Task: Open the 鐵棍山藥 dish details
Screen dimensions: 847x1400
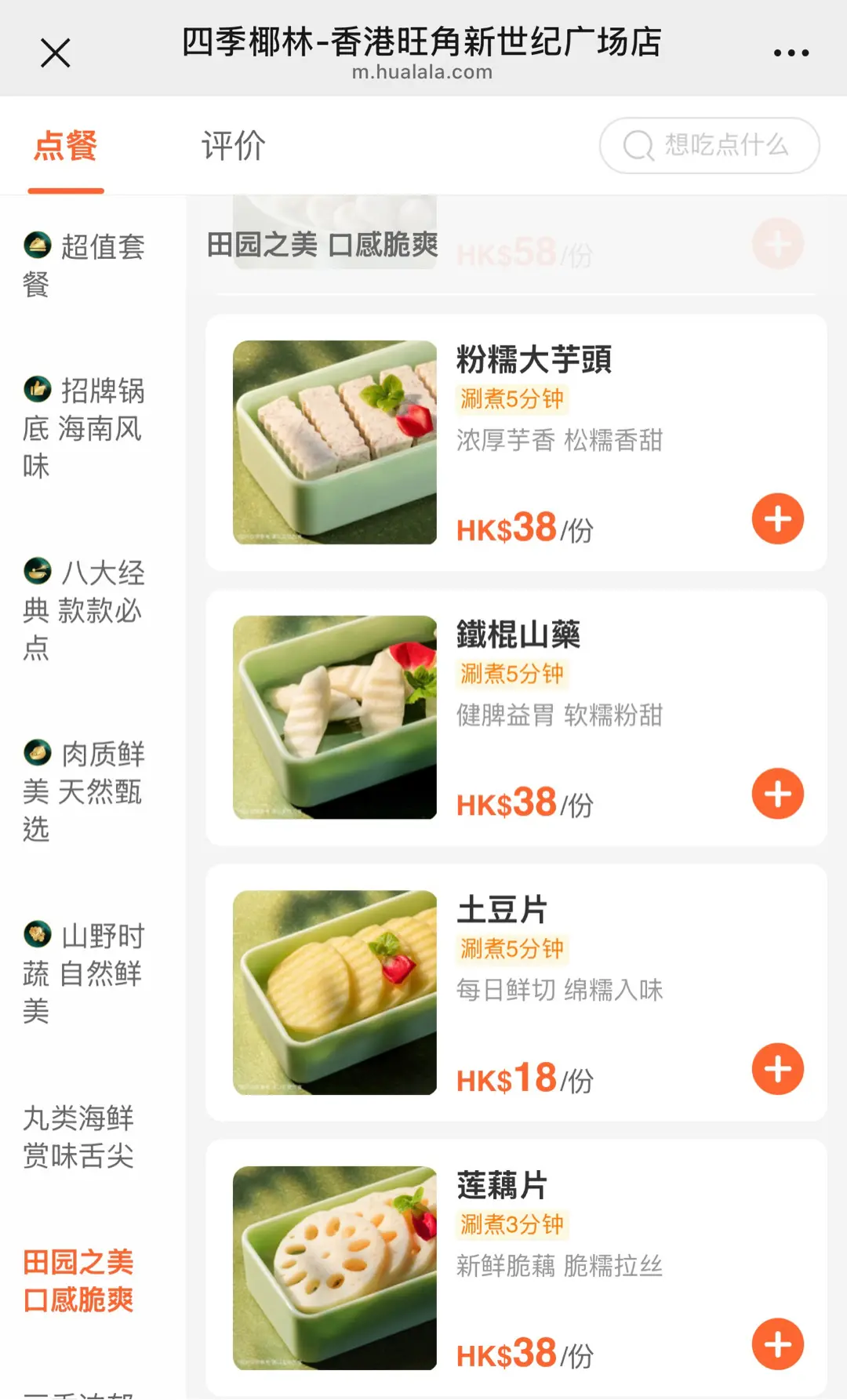Action: 518,635
